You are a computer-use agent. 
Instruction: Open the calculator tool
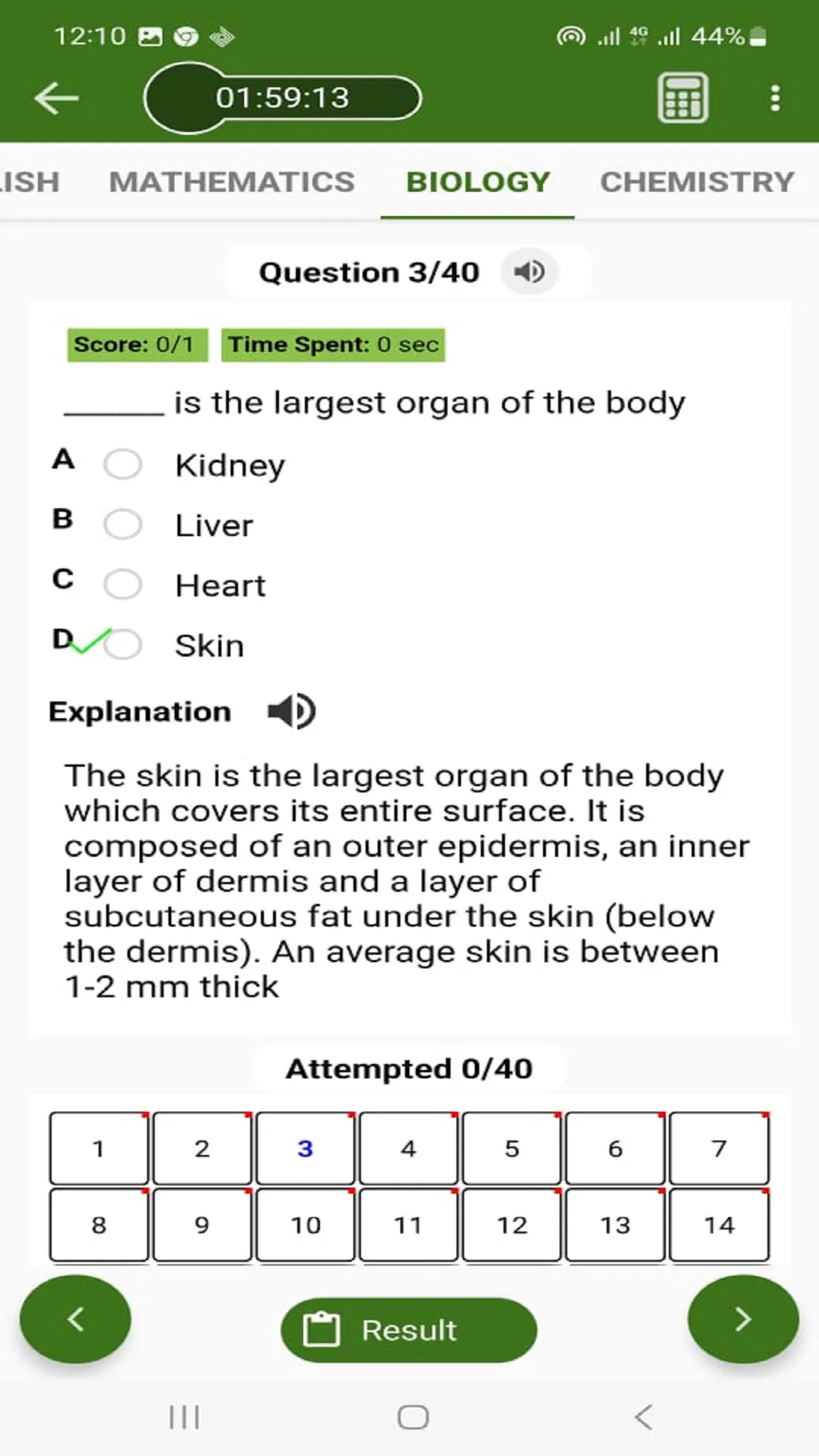click(682, 98)
